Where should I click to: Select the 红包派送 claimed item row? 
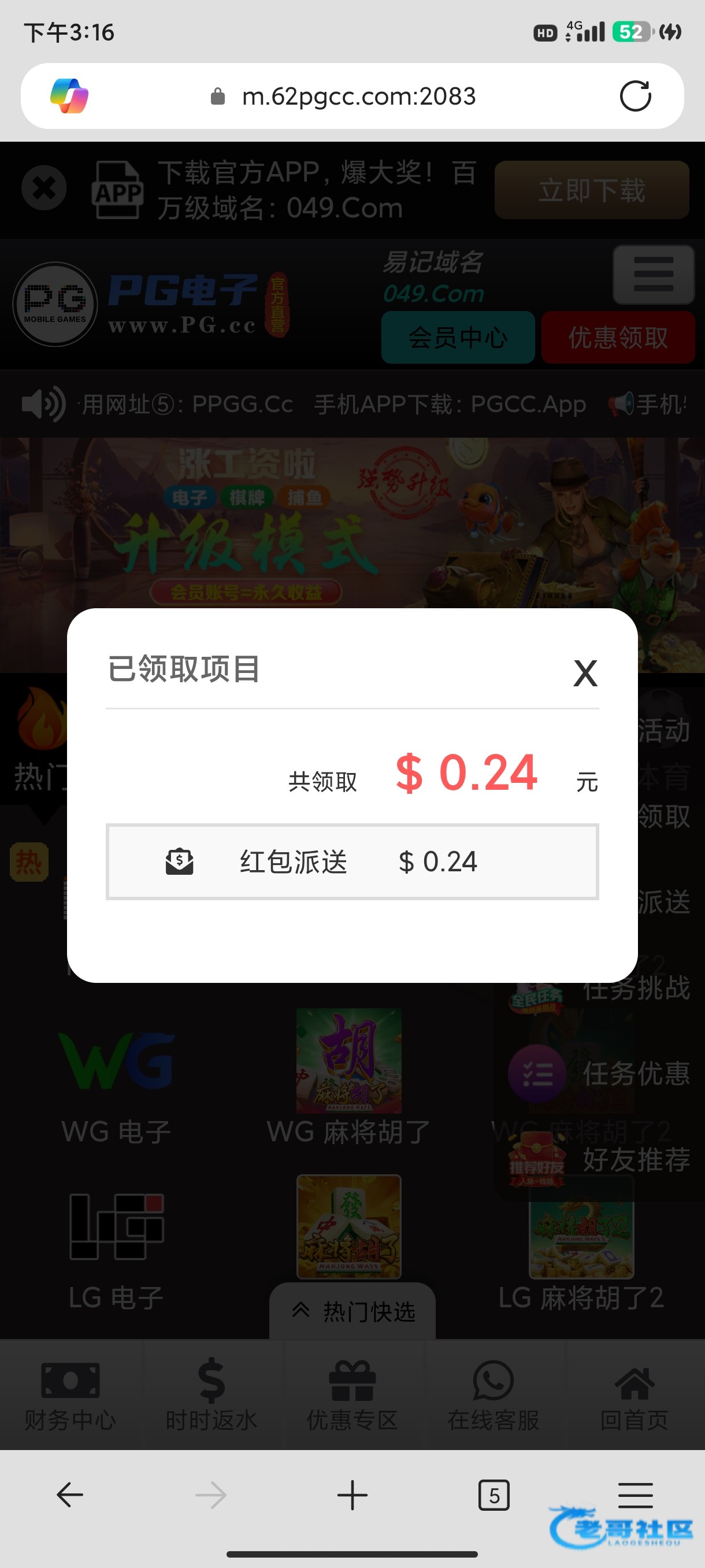click(x=352, y=861)
